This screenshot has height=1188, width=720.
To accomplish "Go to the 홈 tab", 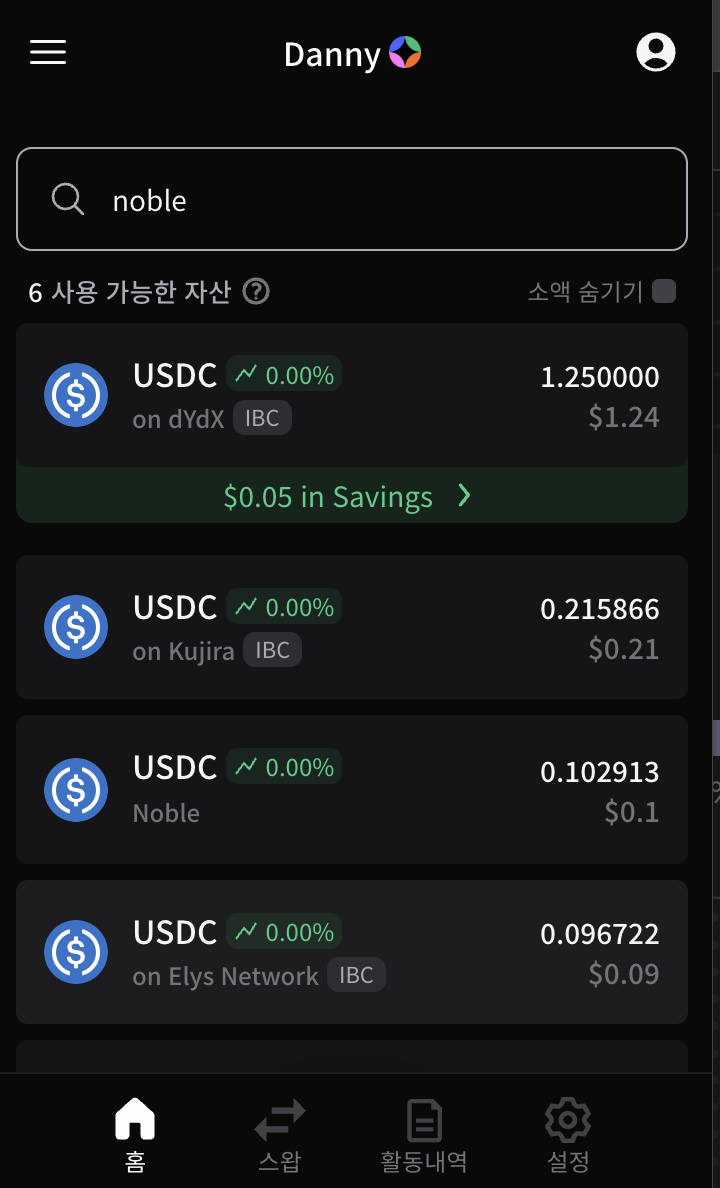I will [135, 1133].
